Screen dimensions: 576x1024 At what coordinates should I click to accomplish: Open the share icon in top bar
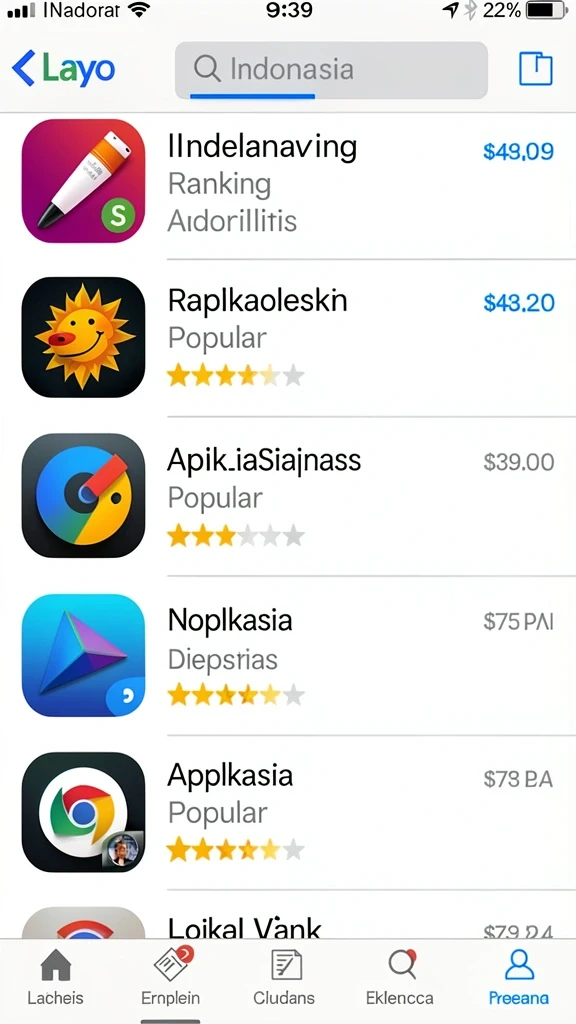[536, 69]
